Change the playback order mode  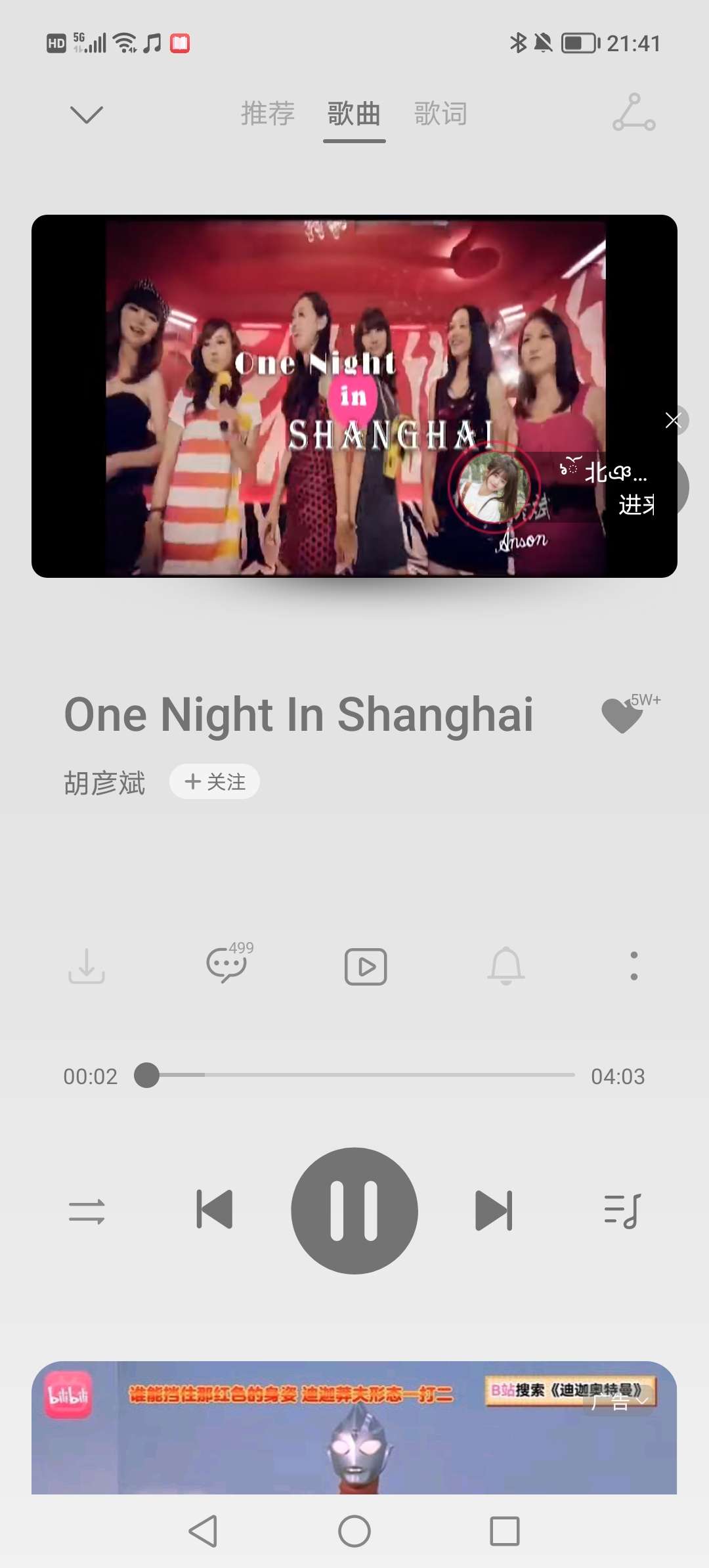[x=87, y=1211]
